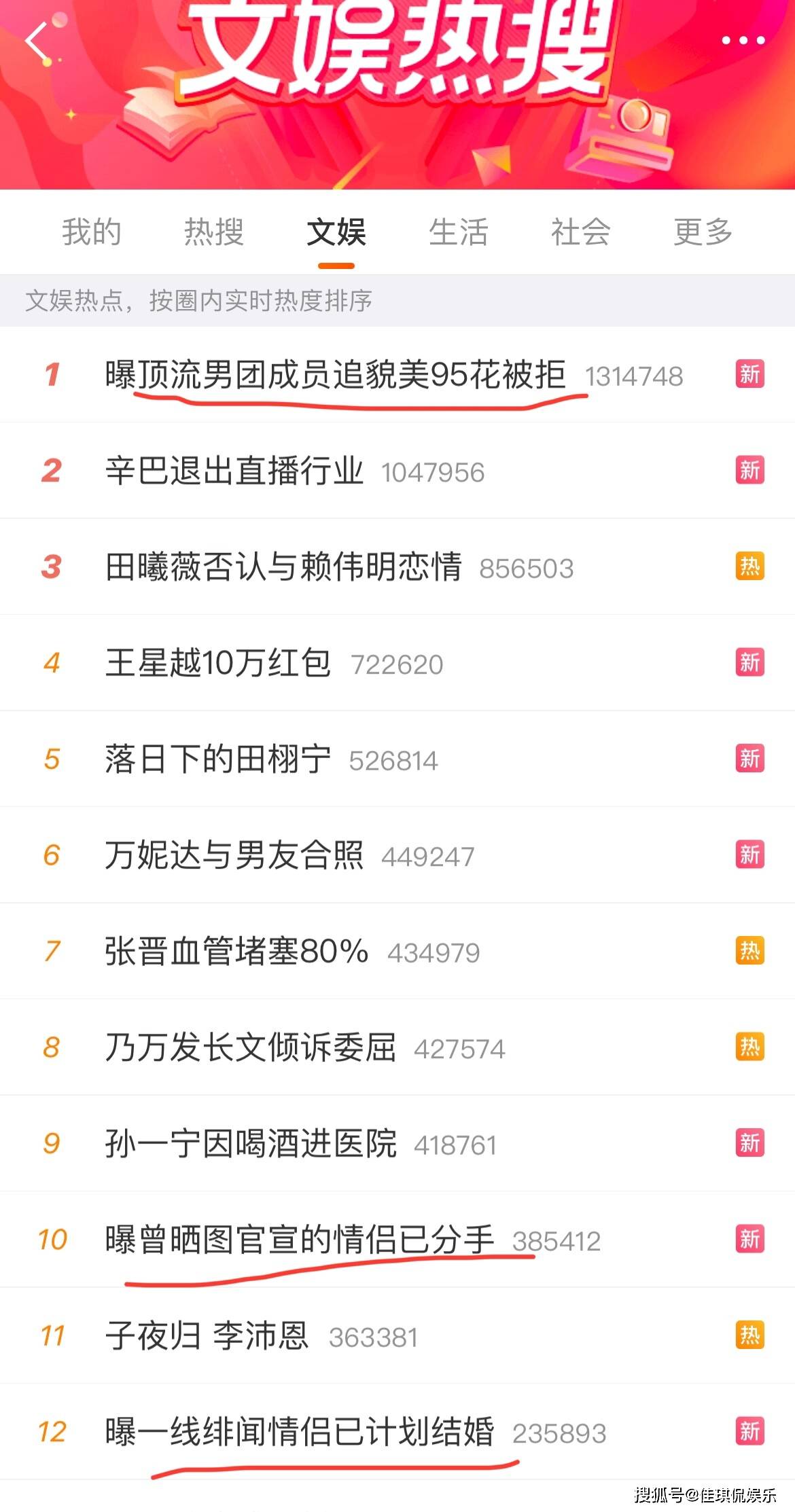Open topic 辛巴退出直播行业
The height and width of the screenshot is (1512, 795).
(x=234, y=471)
